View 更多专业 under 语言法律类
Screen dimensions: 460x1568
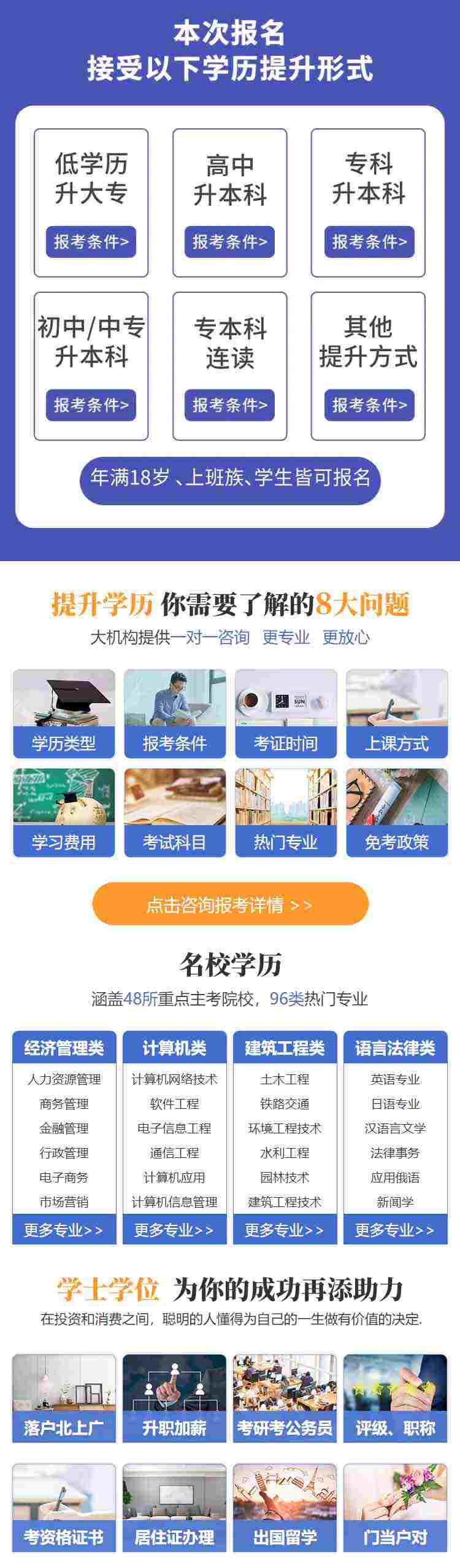pyautogui.click(x=395, y=1230)
